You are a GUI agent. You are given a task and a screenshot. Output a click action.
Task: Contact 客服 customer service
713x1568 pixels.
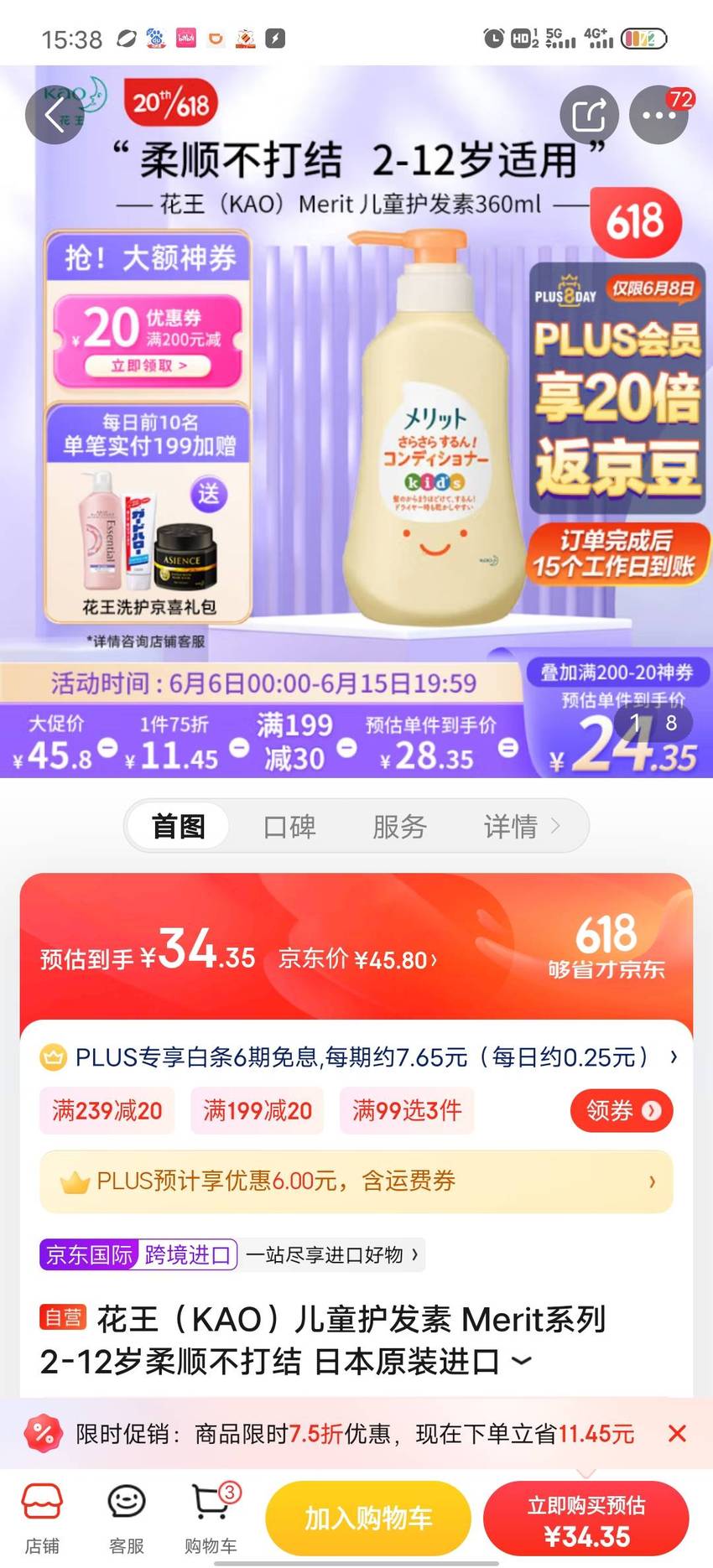pos(127,1519)
